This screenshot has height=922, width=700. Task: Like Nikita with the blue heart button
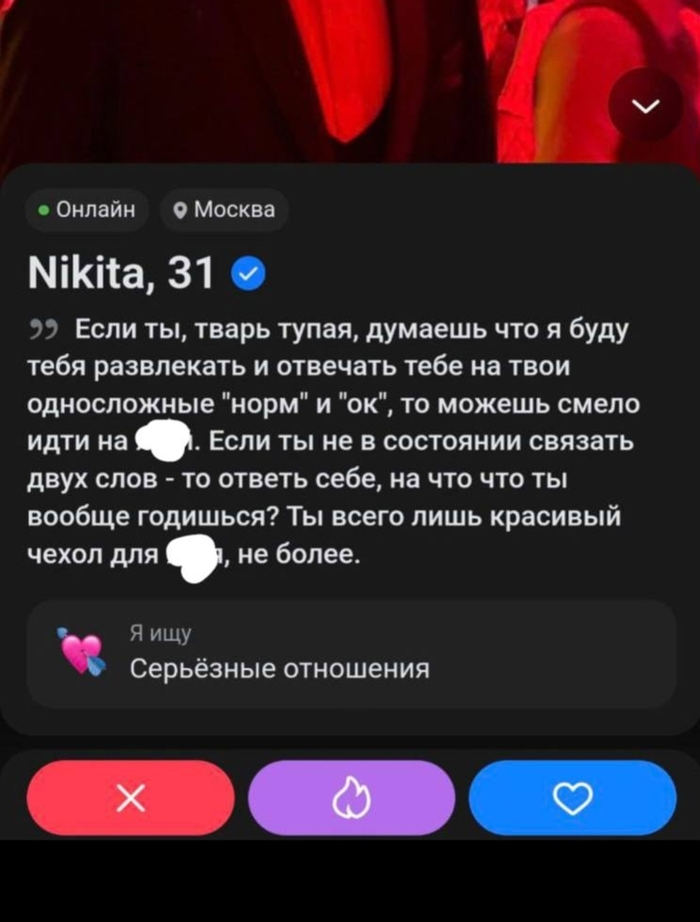point(572,797)
